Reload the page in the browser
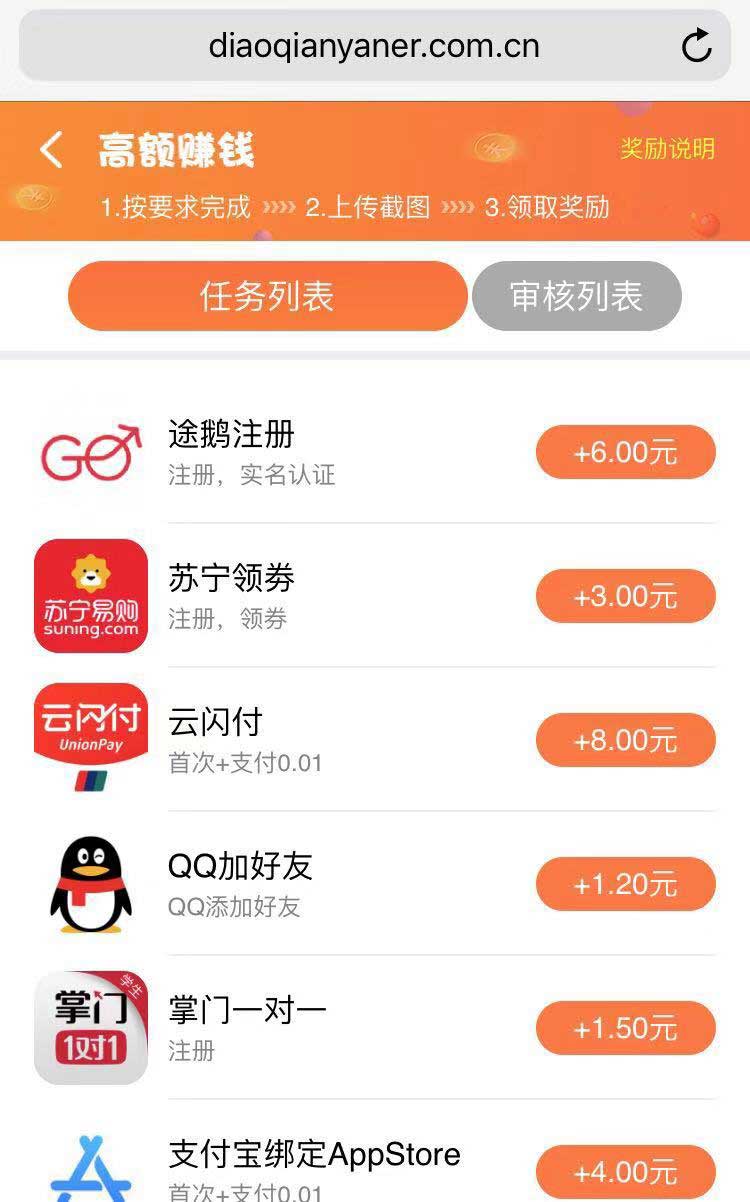750x1202 pixels. 696,46
